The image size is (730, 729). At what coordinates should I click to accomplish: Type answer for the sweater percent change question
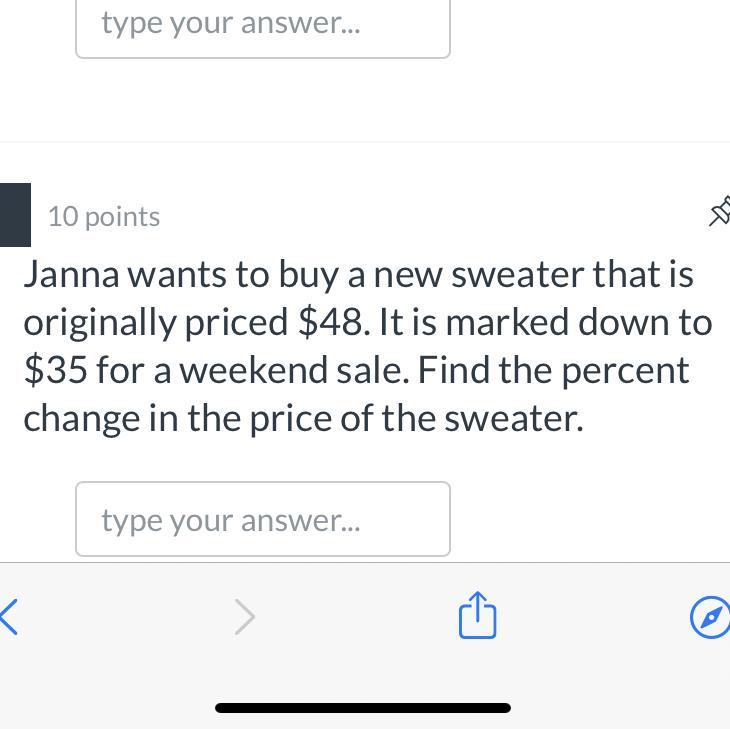(x=262, y=519)
